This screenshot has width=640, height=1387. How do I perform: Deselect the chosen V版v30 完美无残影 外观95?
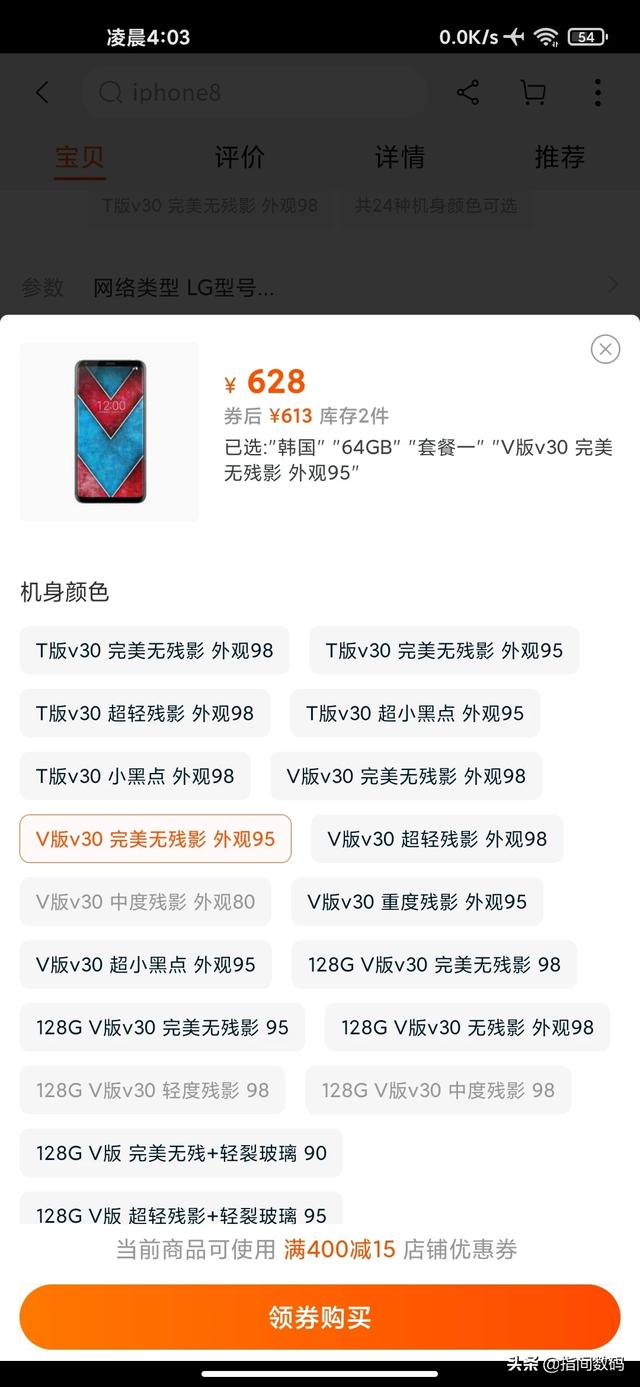(x=155, y=839)
